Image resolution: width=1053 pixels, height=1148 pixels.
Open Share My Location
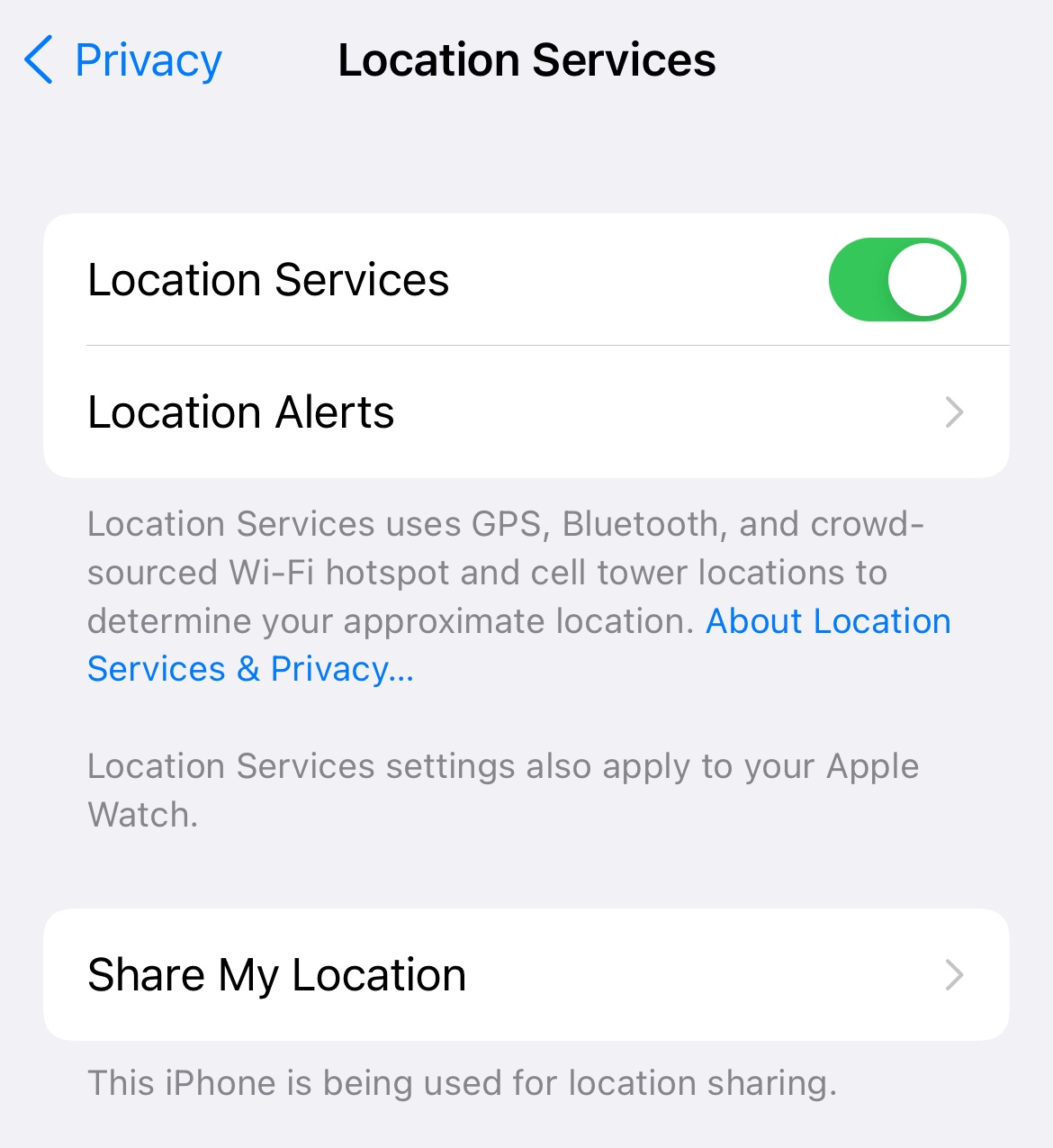click(526, 975)
